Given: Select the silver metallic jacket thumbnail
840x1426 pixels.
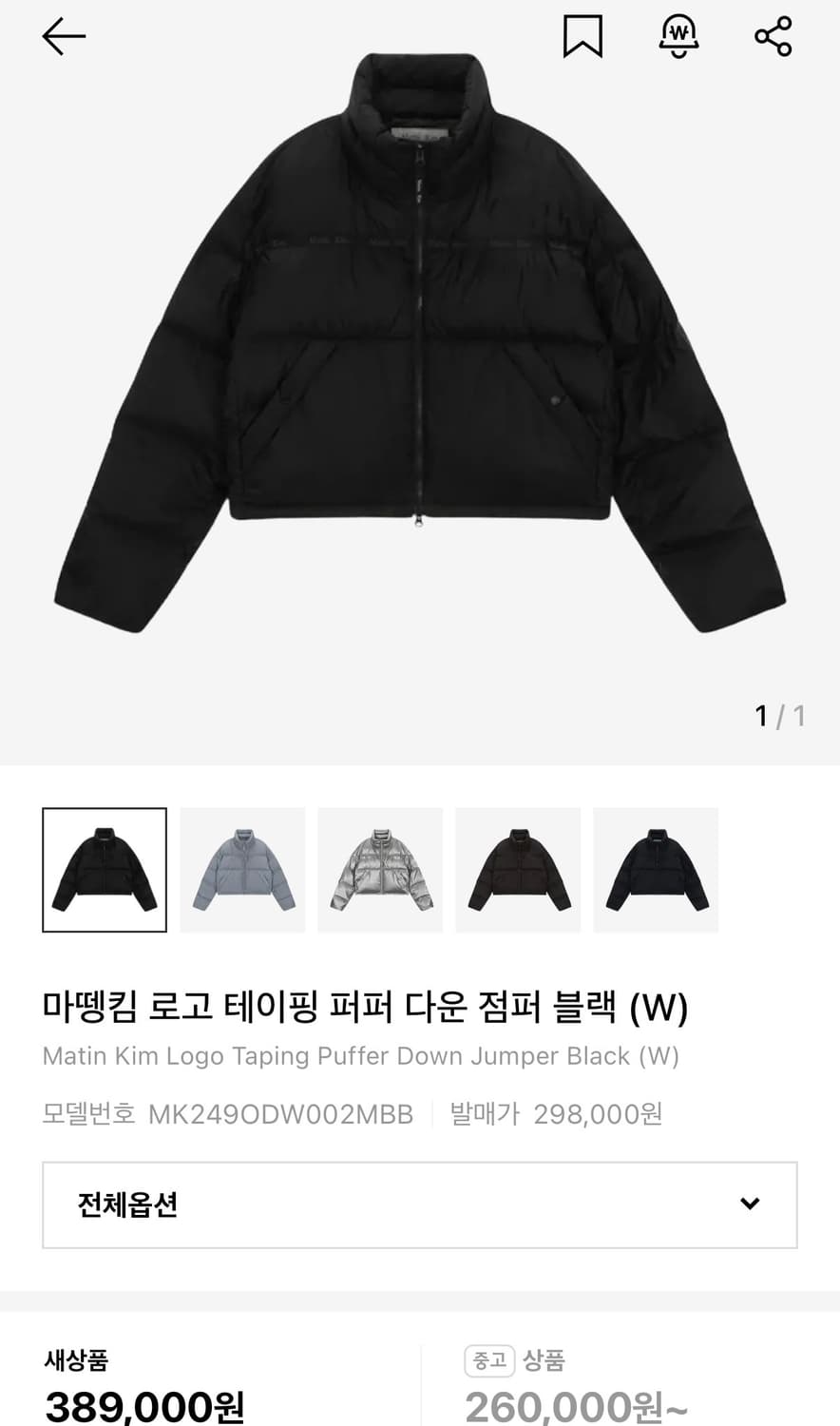Looking at the screenshot, I should coord(380,870).
